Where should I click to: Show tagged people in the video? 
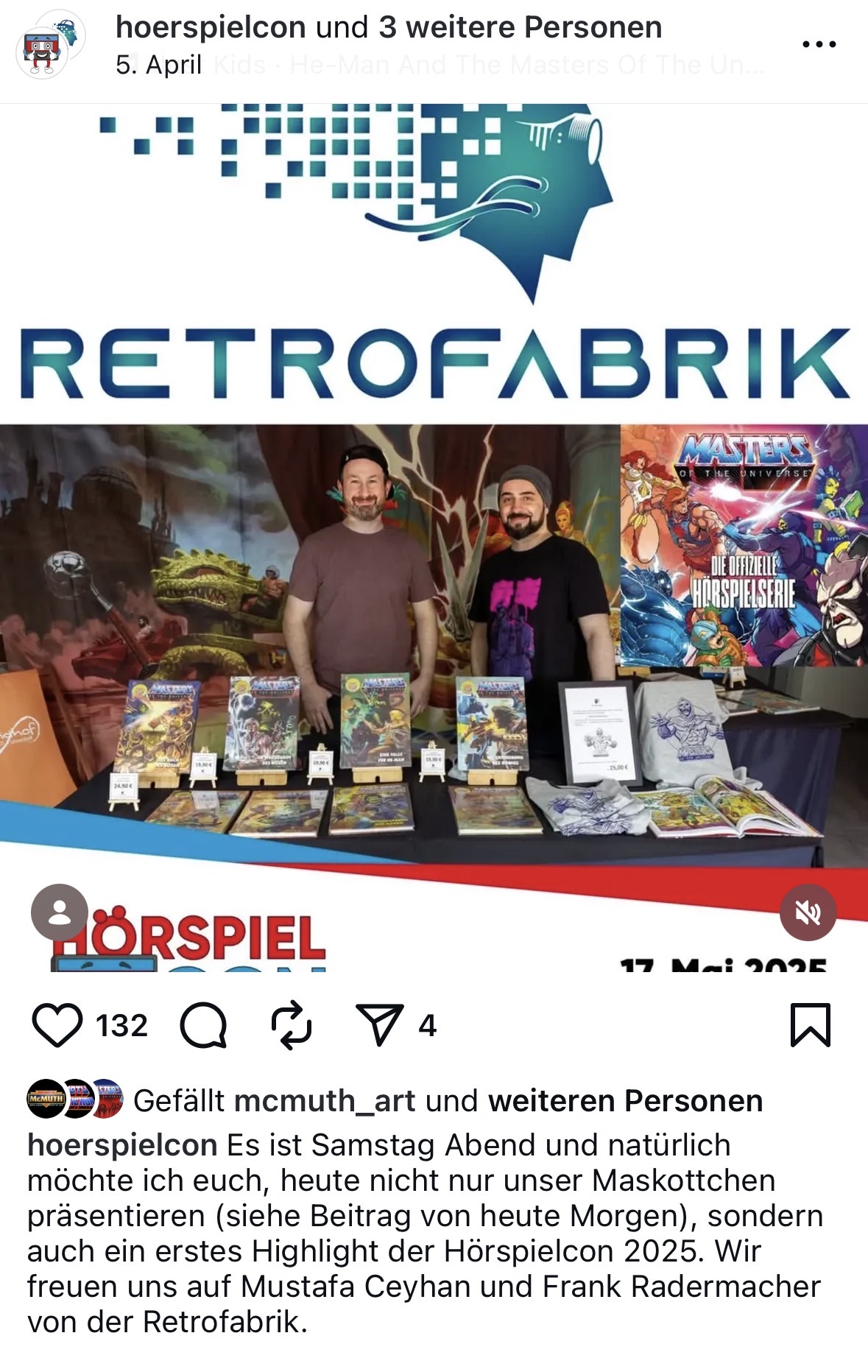click(60, 912)
